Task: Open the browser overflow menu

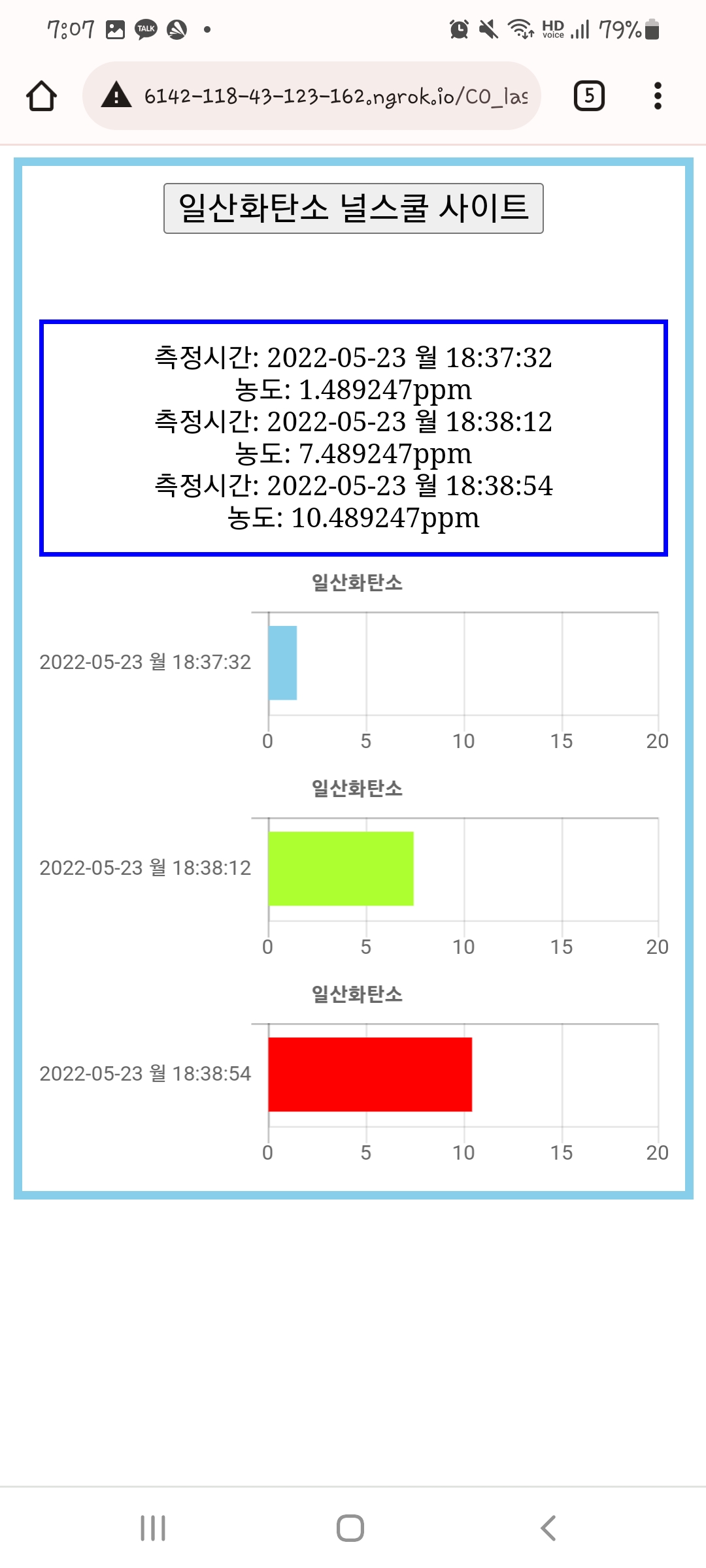Action: click(658, 96)
